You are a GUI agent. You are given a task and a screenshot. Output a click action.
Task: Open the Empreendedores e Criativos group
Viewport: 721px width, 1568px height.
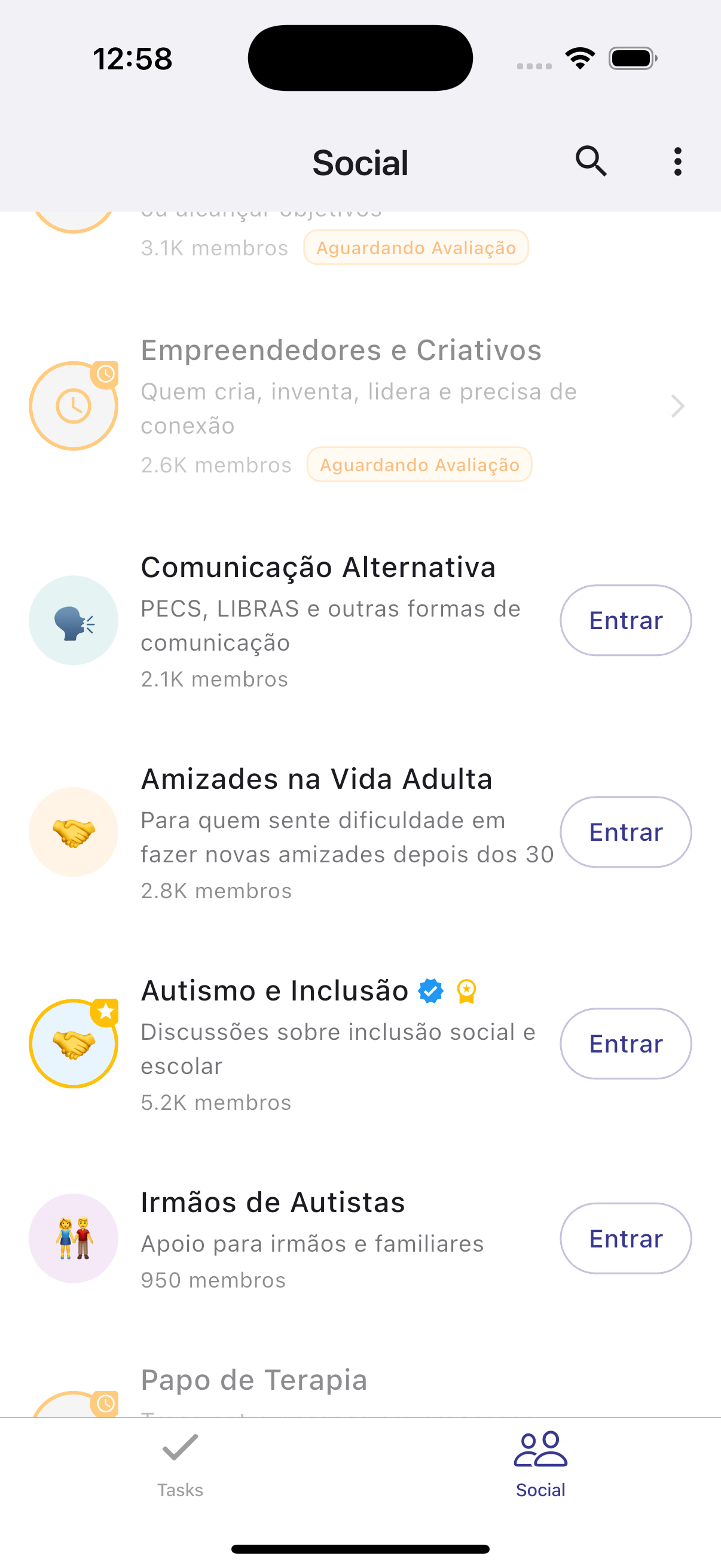pyautogui.click(x=359, y=406)
